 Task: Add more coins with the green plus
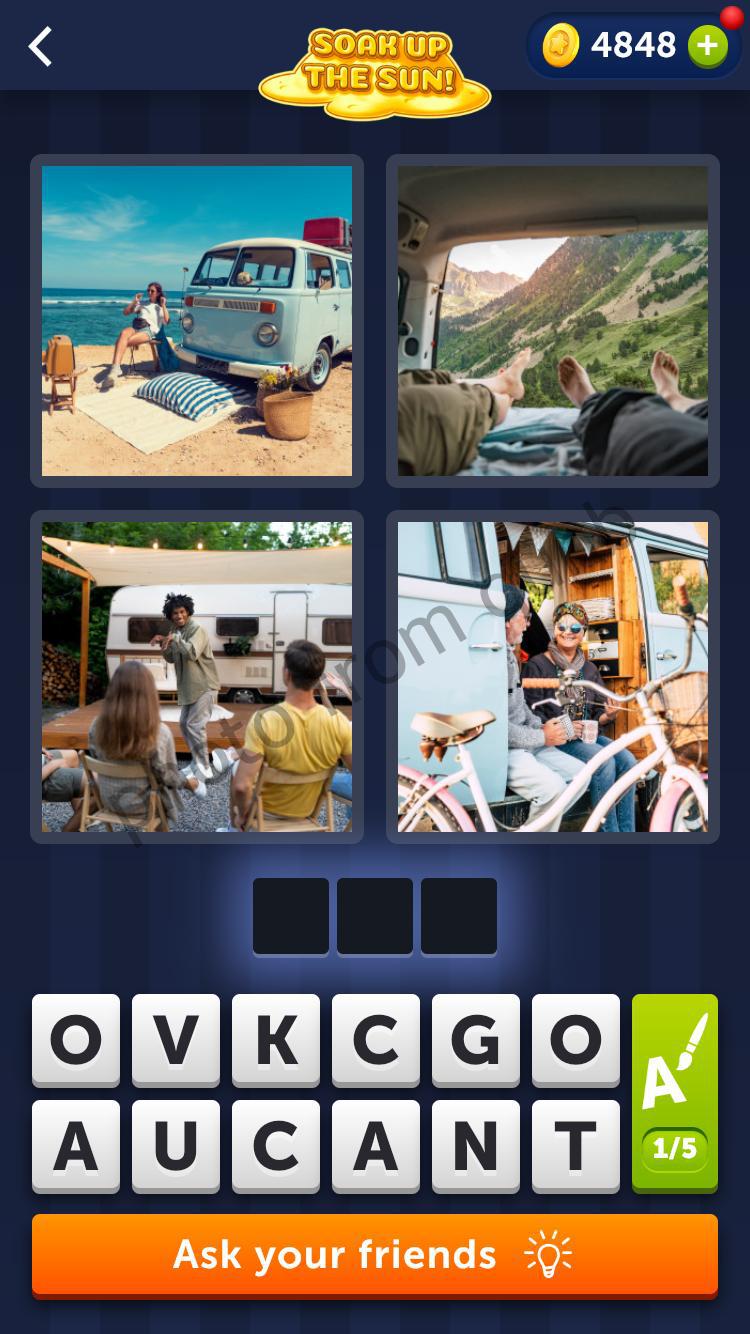point(707,46)
